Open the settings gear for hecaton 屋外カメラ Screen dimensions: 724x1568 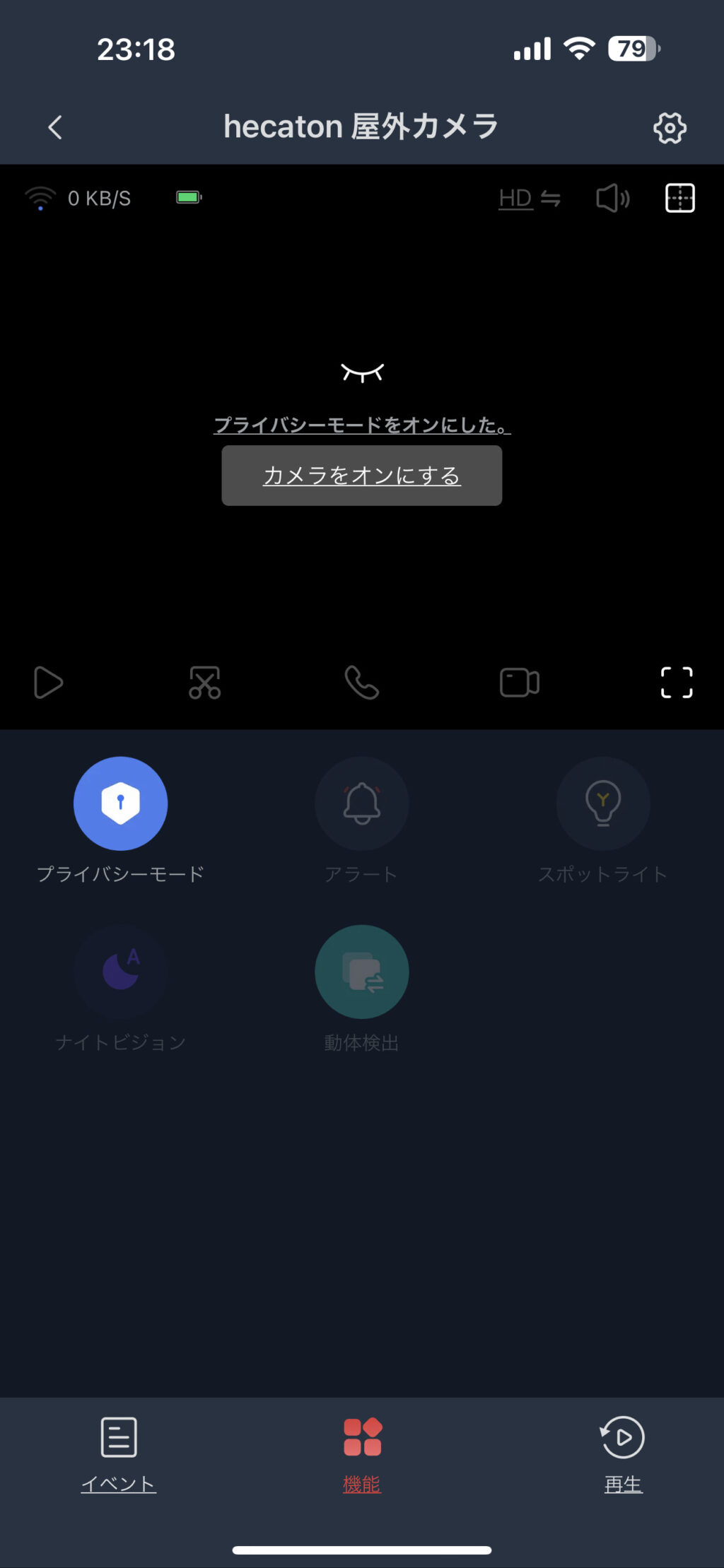[670, 128]
